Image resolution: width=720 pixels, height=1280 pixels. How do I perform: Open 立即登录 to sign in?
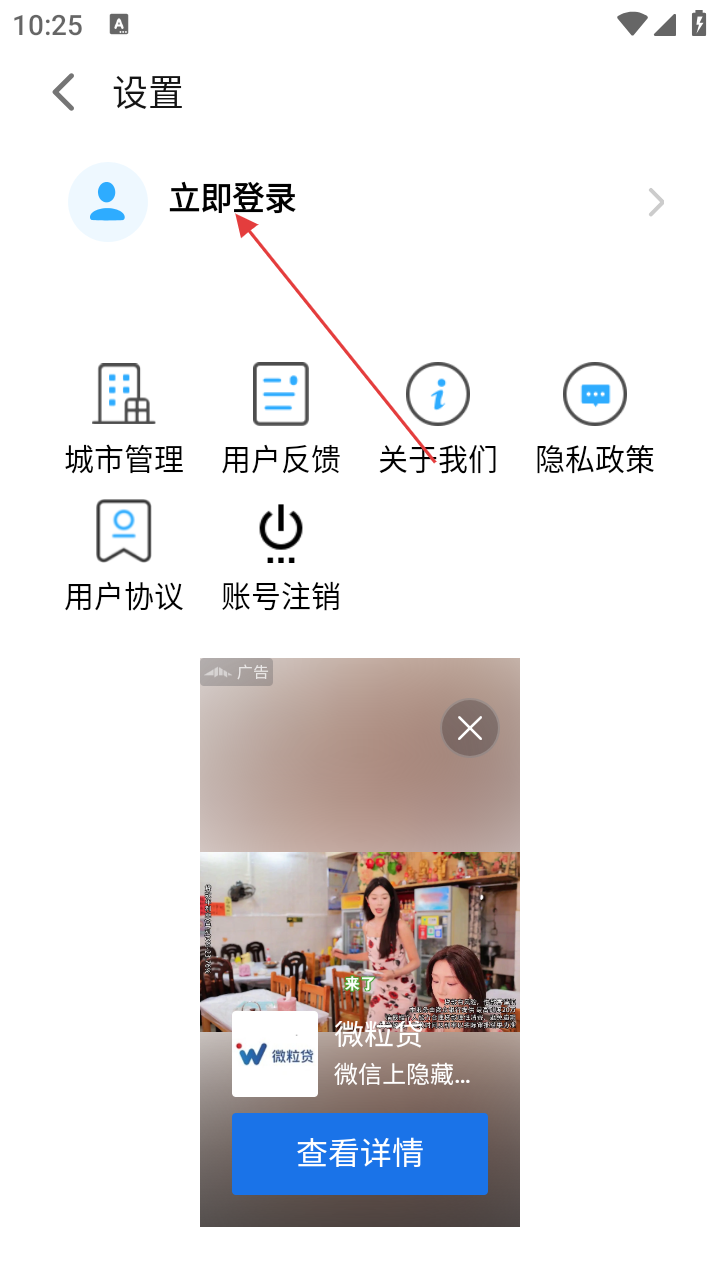click(x=232, y=200)
